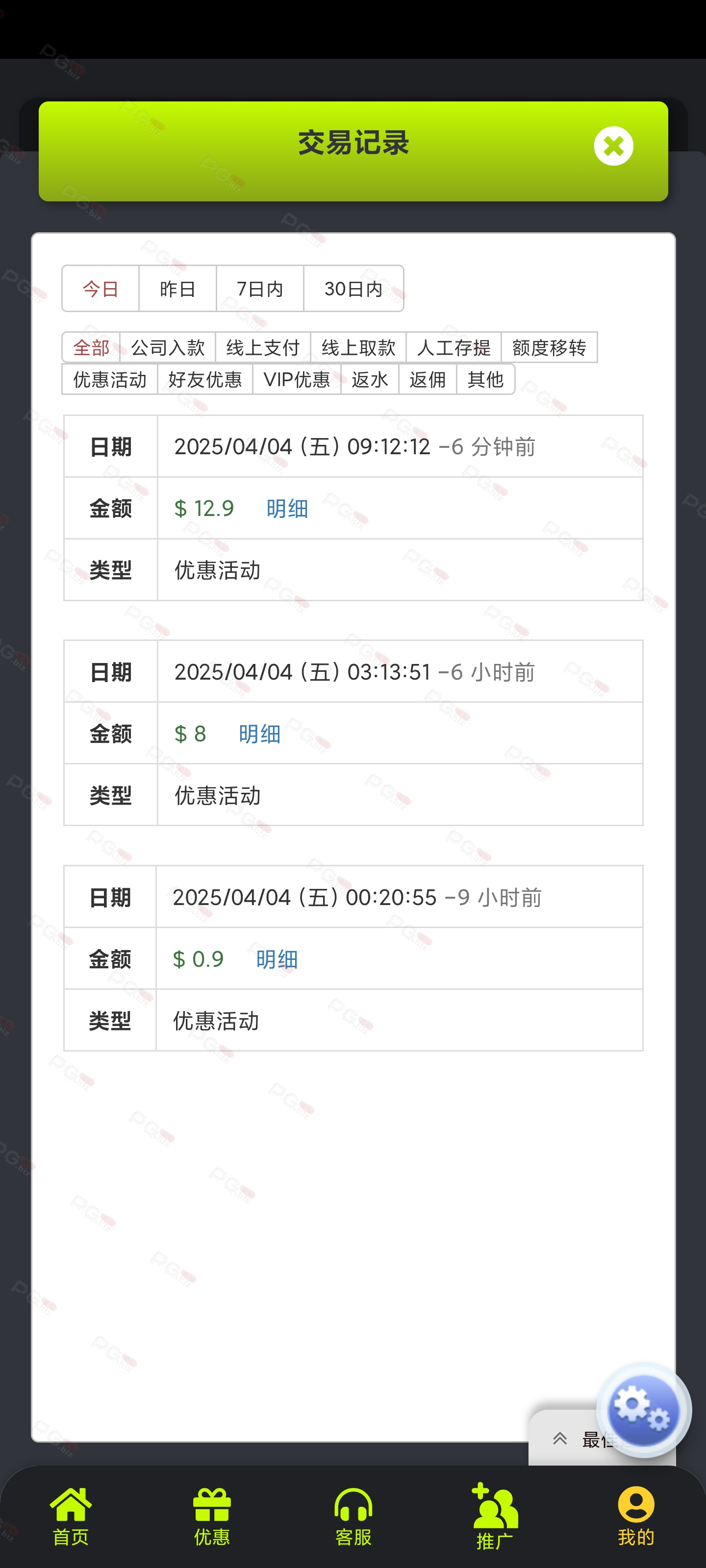Filter records by 线上取款
The width and height of the screenshot is (706, 1568).
coord(358,347)
